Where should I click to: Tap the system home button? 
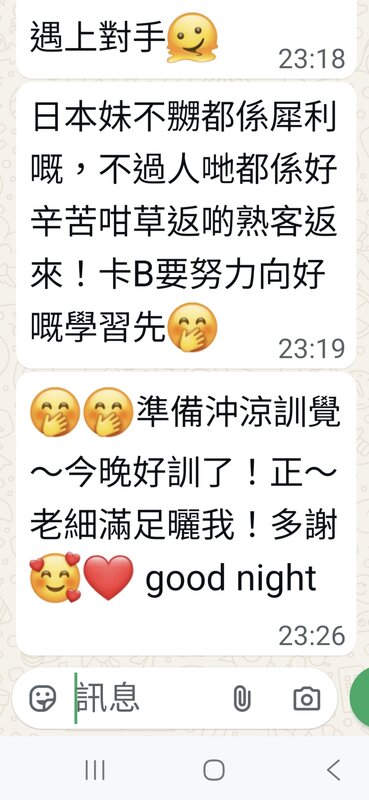pos(214,770)
